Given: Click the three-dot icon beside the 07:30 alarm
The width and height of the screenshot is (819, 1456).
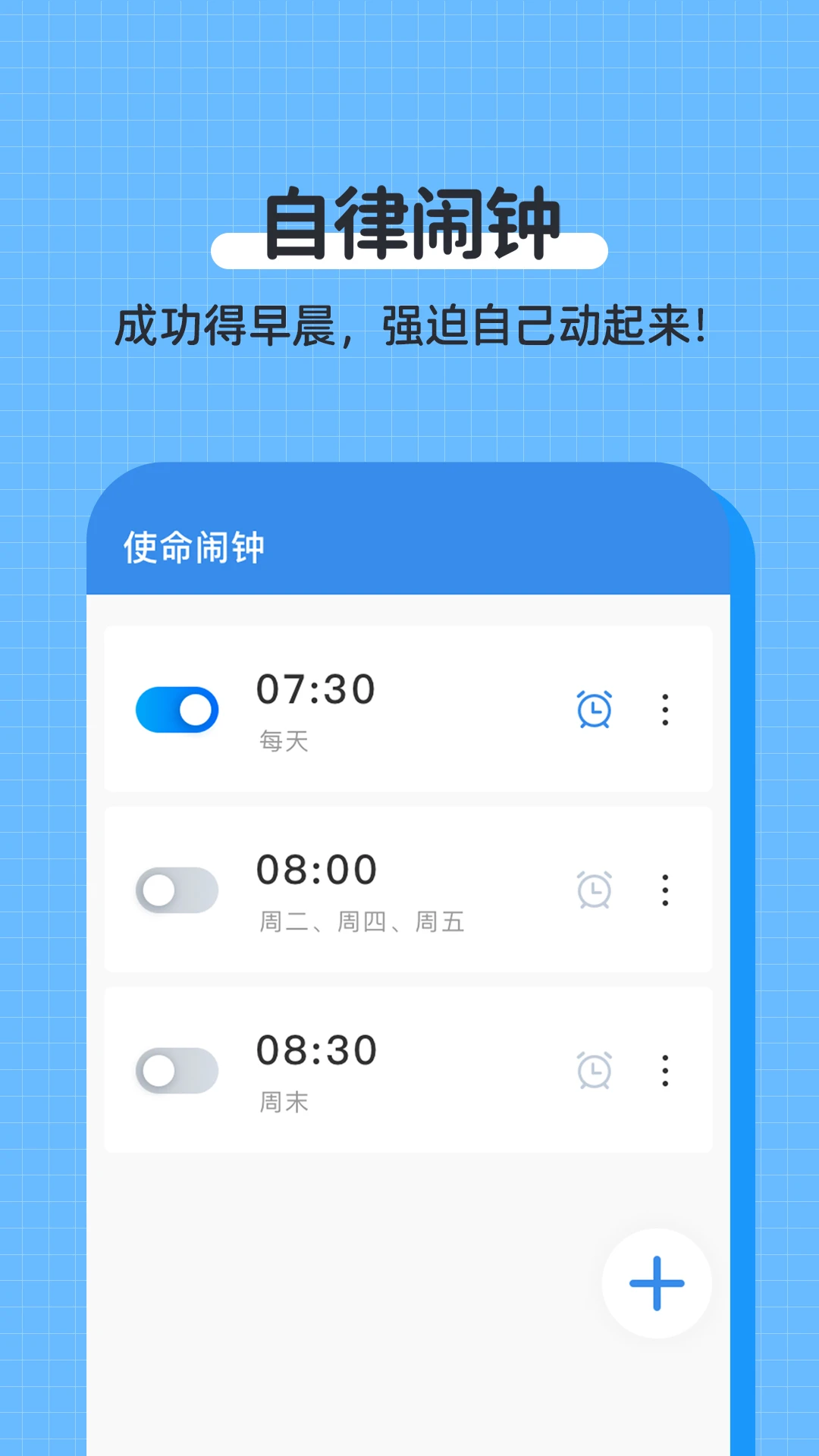Looking at the screenshot, I should coord(665,709).
